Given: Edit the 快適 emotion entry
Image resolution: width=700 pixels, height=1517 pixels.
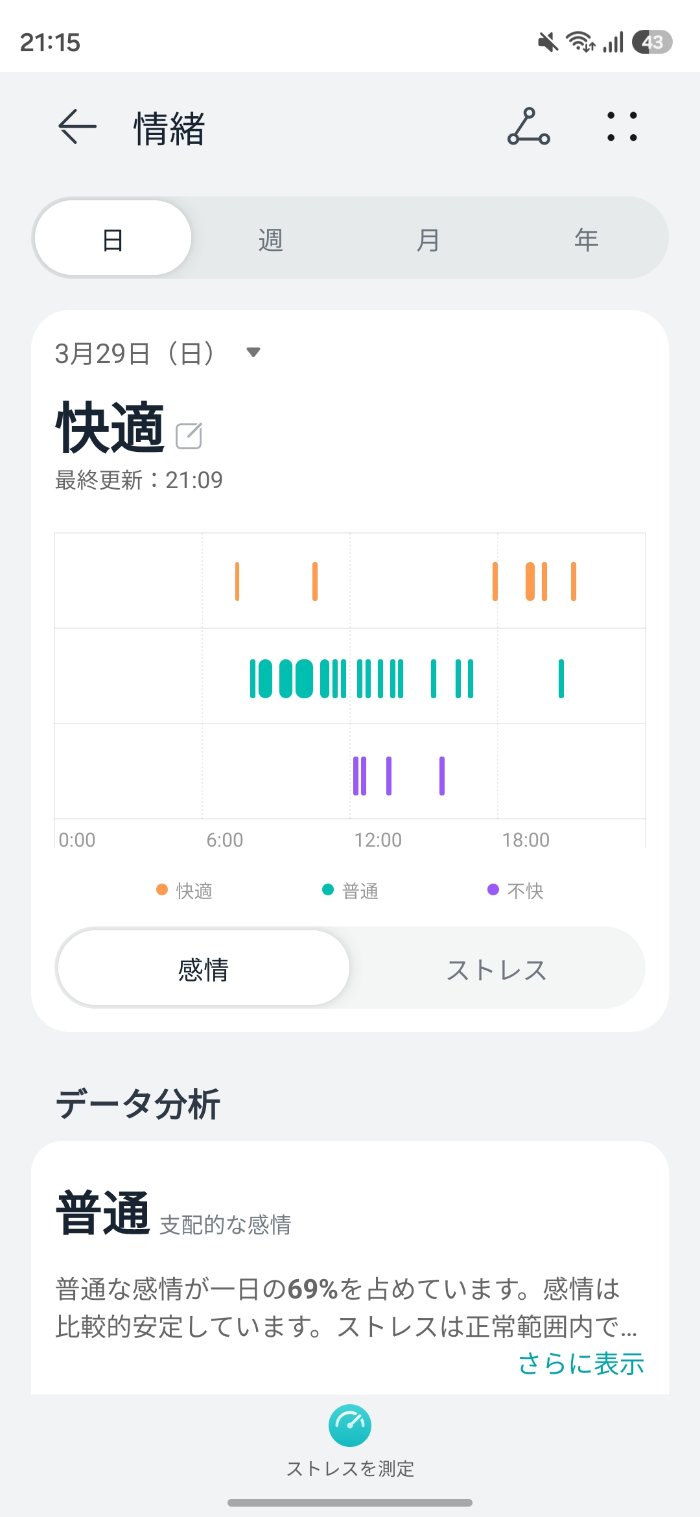Looking at the screenshot, I should [189, 435].
